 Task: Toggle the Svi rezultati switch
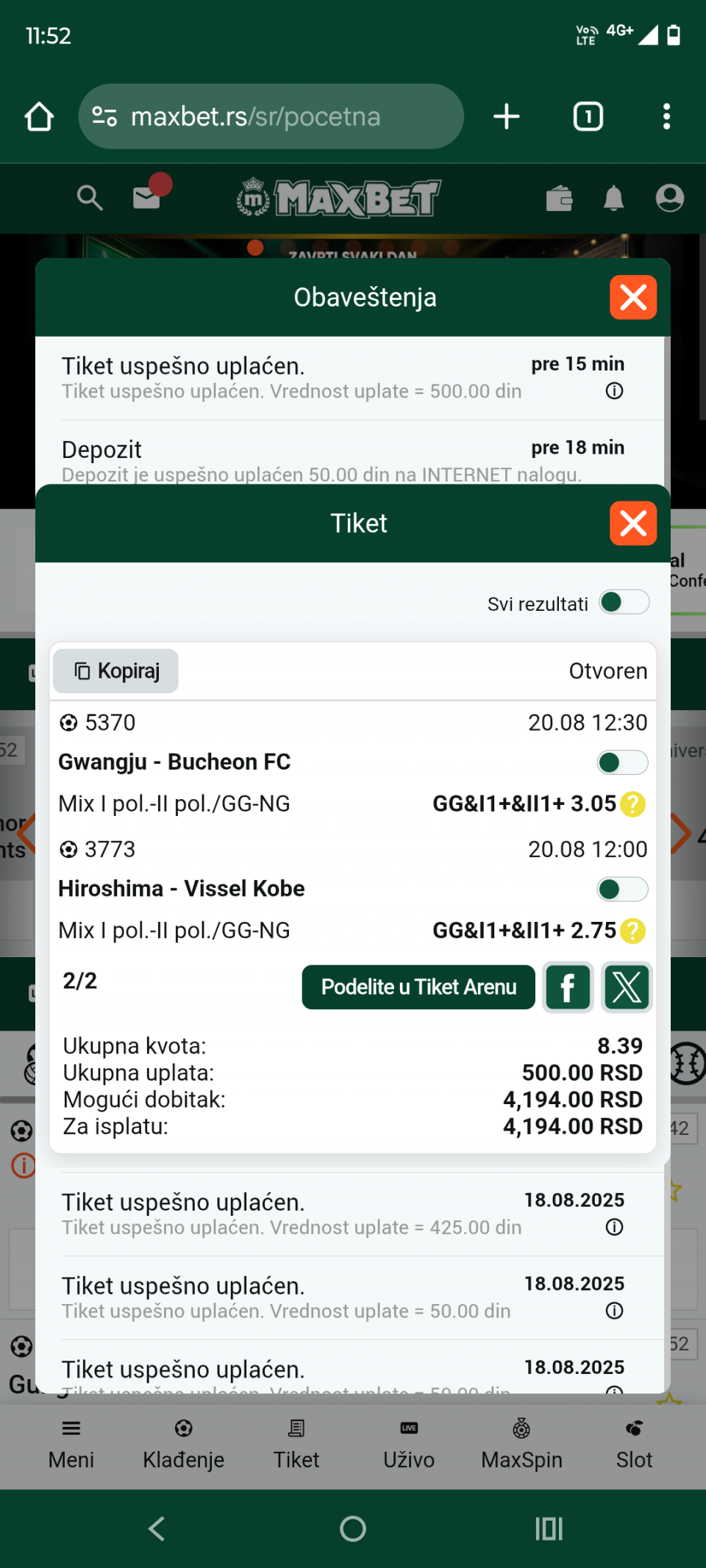(624, 603)
